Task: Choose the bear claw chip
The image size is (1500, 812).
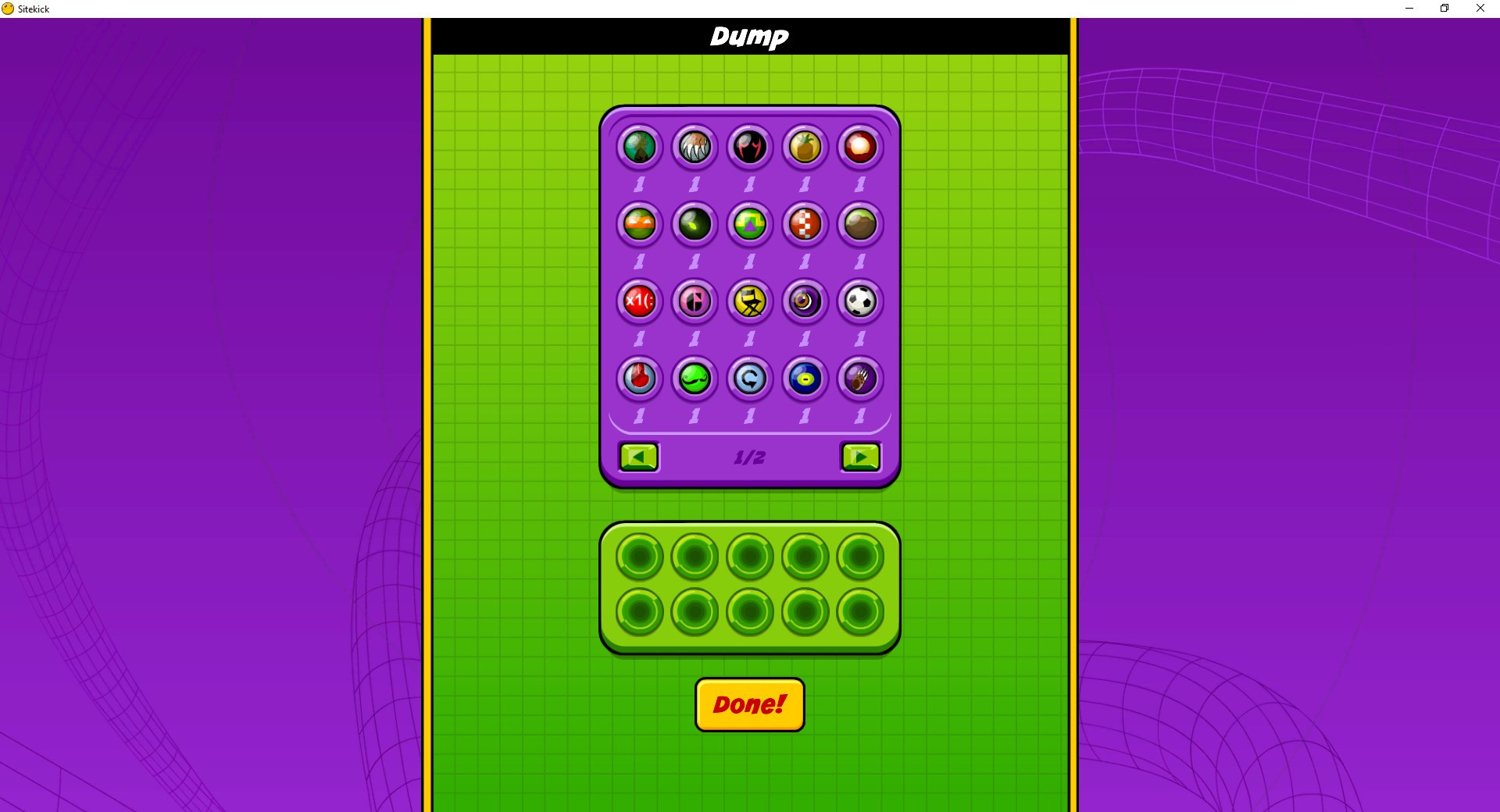Action: click(x=860, y=379)
